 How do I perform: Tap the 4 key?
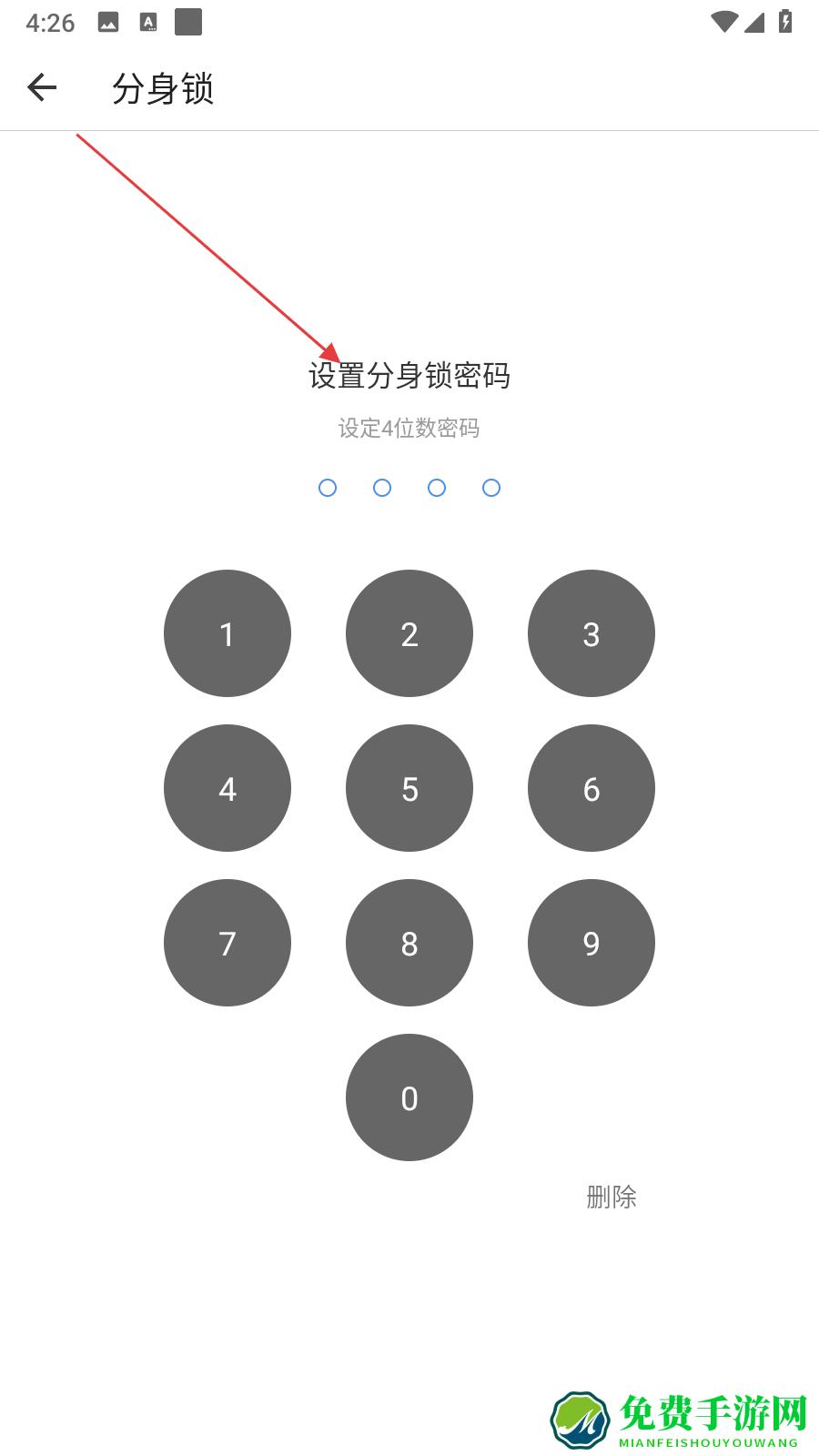227,788
